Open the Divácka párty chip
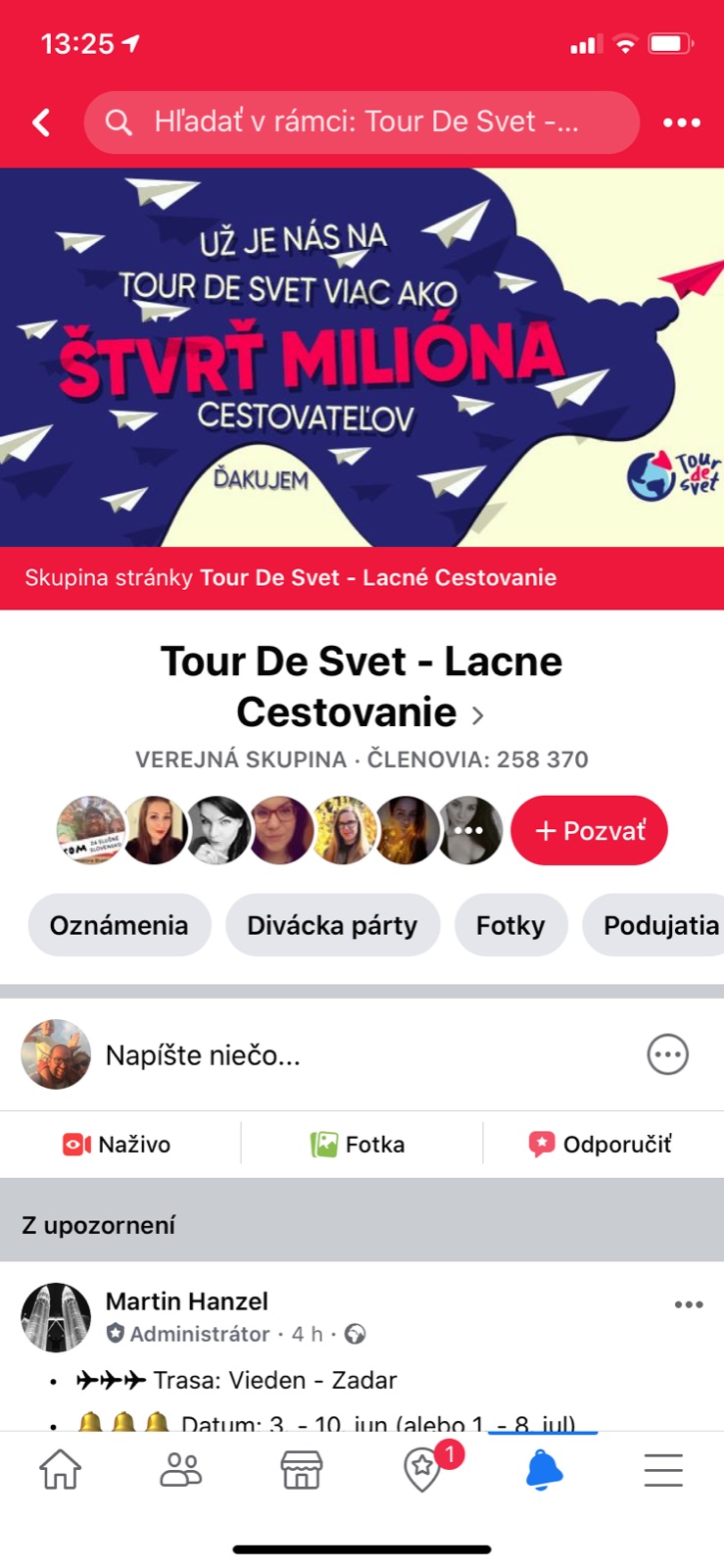724x1568 pixels. coord(332,925)
